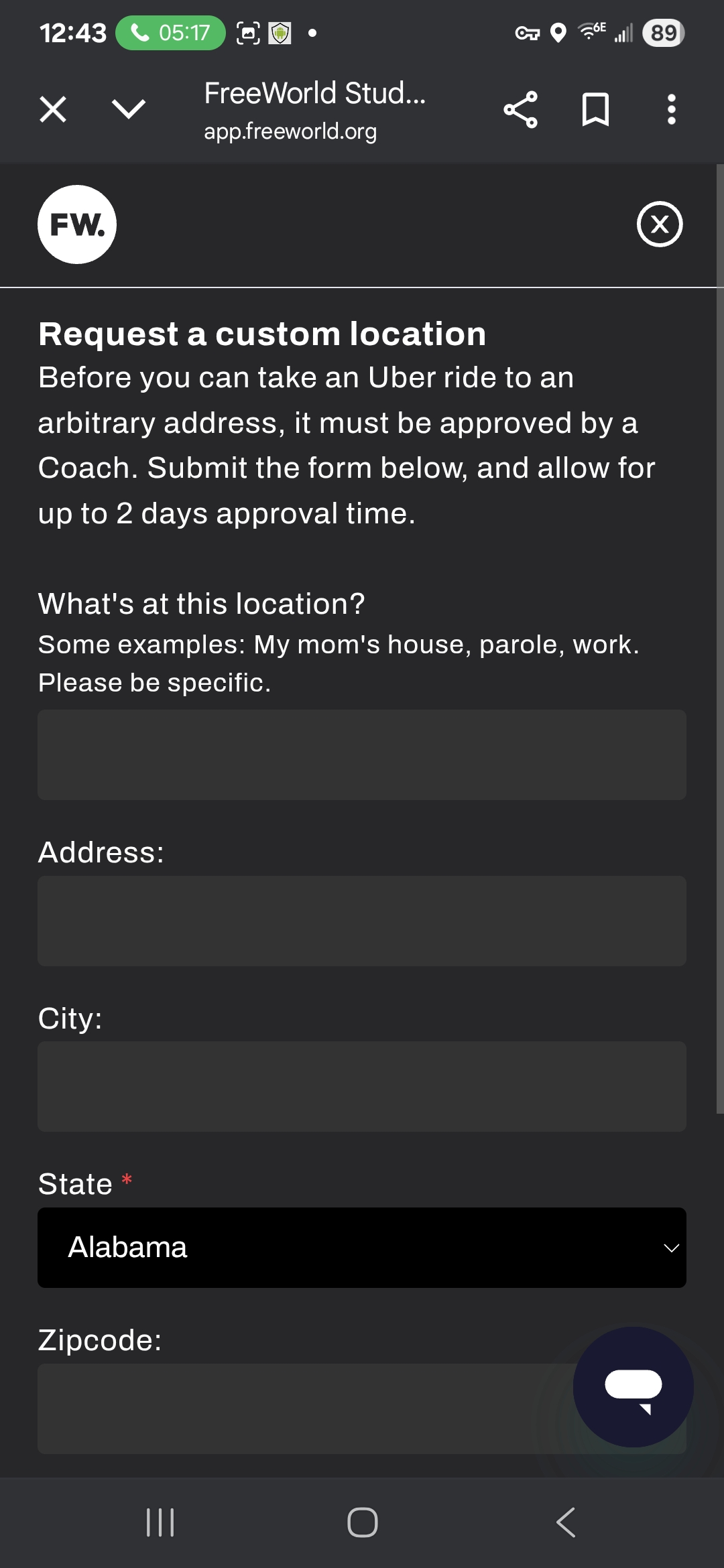Tap the Back navigation button
Image resolution: width=724 pixels, height=1568 pixels.
click(564, 1522)
